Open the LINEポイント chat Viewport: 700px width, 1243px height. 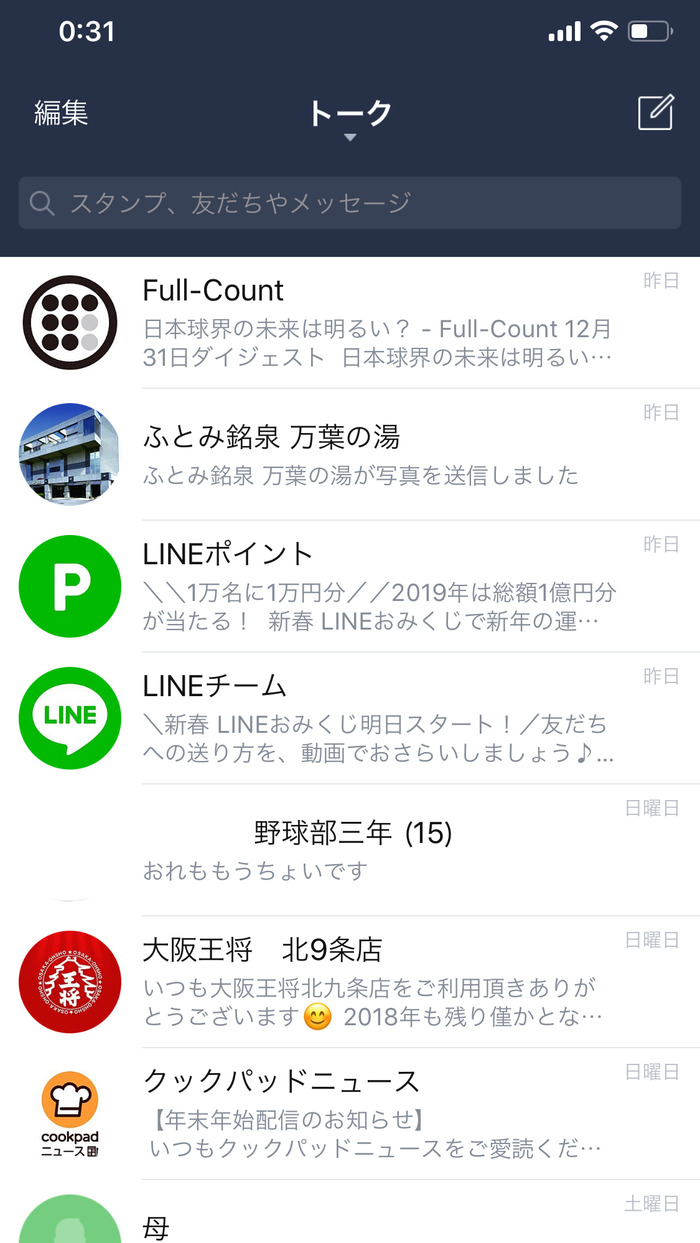click(x=350, y=586)
